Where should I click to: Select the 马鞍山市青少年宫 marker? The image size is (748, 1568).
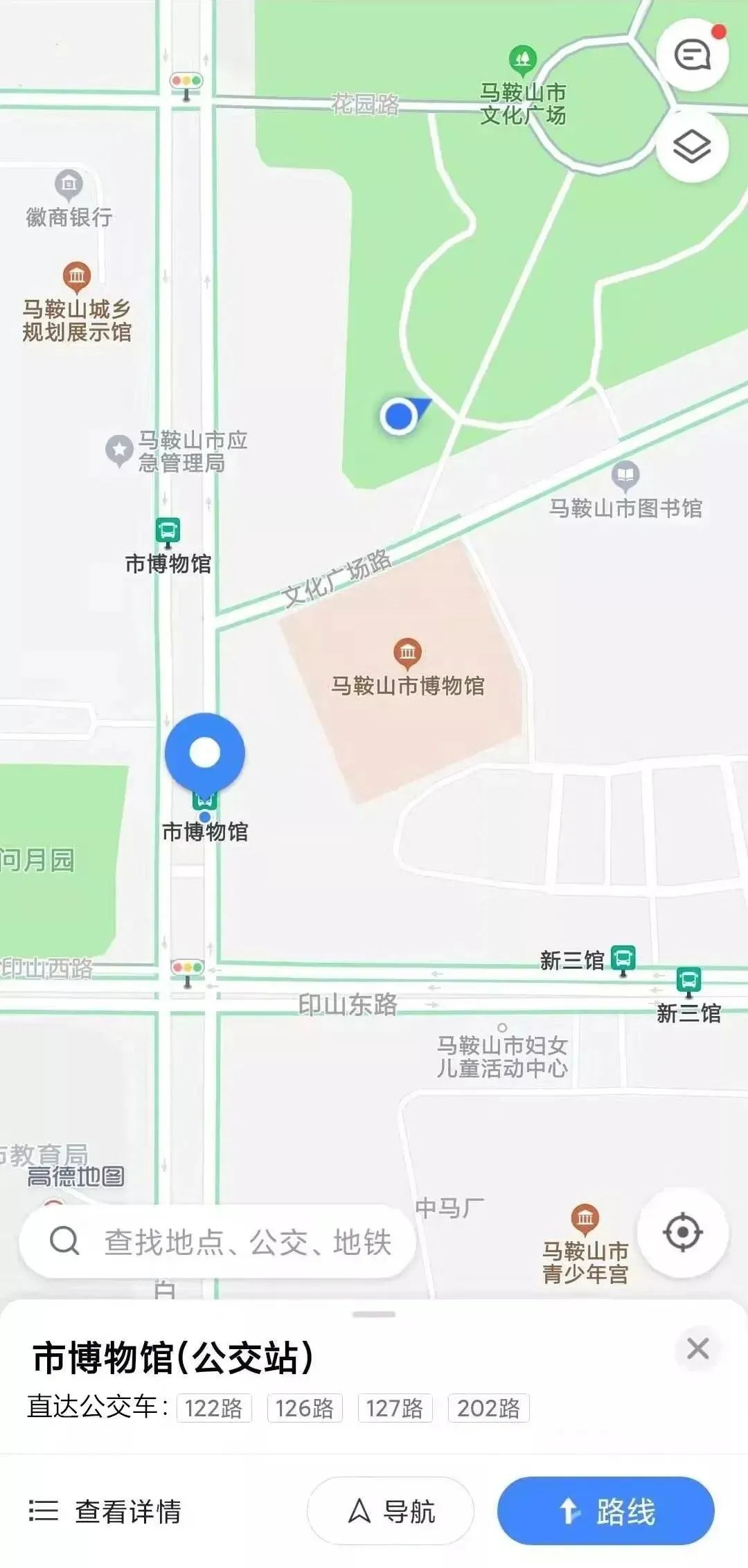pyautogui.click(x=585, y=1218)
